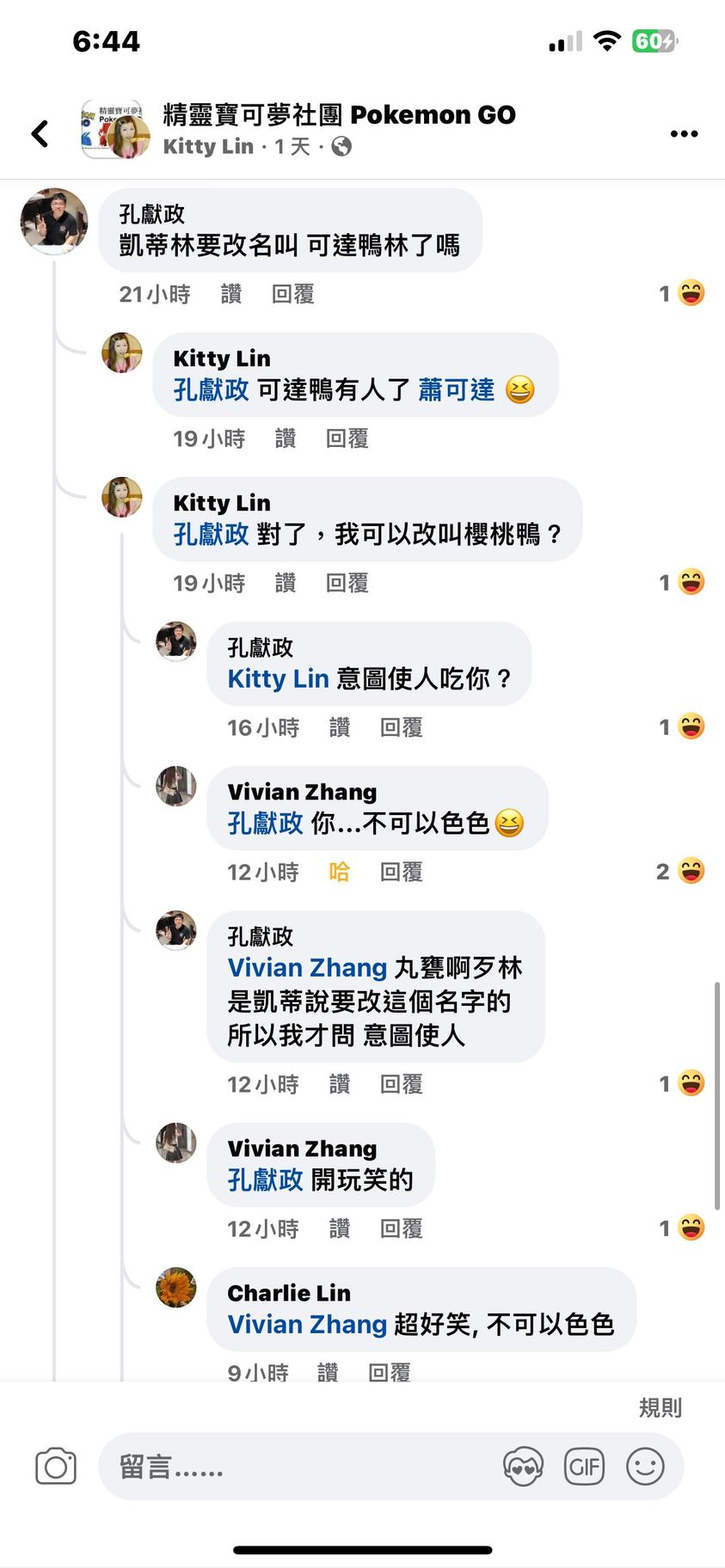Open the GIF picker
The width and height of the screenshot is (725, 1568).
(x=584, y=1467)
